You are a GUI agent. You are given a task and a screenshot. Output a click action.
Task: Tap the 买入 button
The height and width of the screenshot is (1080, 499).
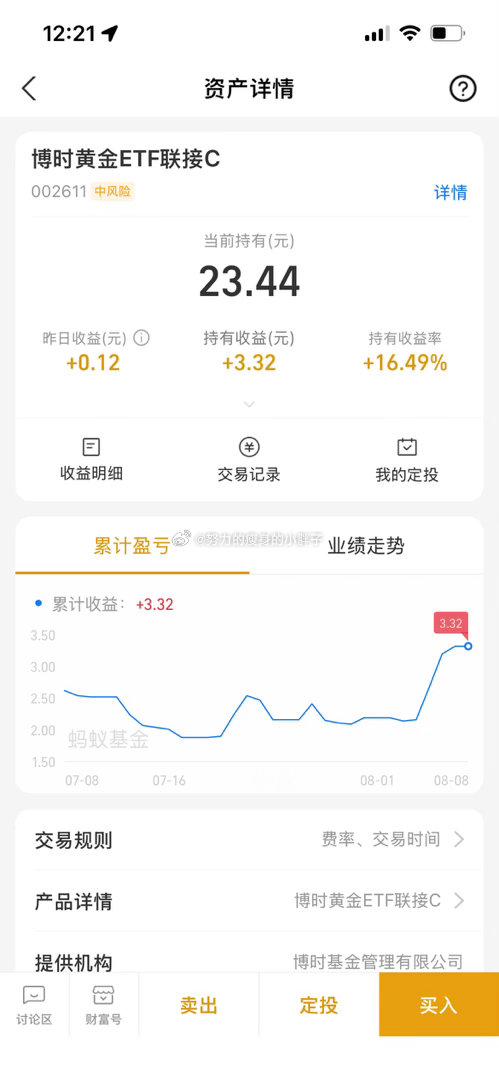coord(438,1005)
